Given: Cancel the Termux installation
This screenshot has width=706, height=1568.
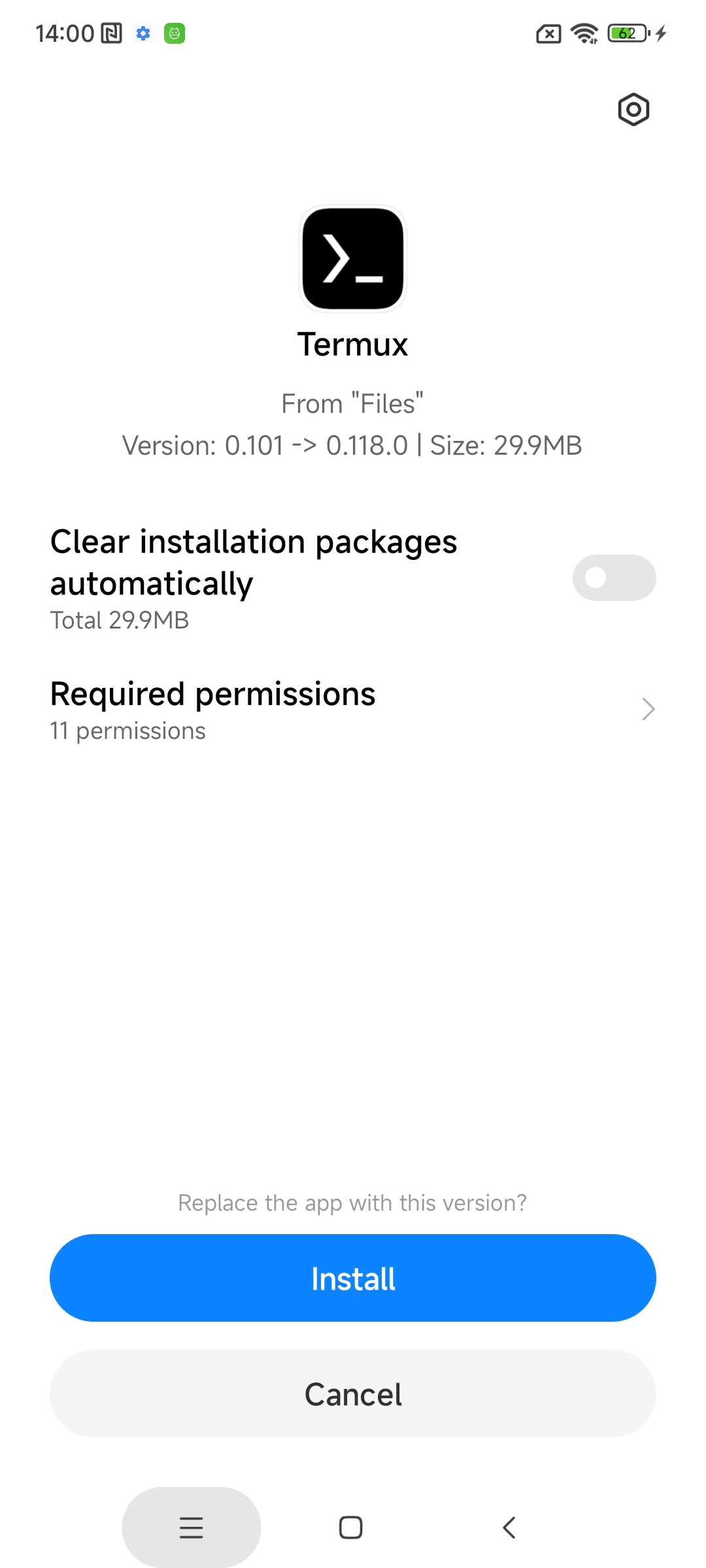Looking at the screenshot, I should (353, 1394).
